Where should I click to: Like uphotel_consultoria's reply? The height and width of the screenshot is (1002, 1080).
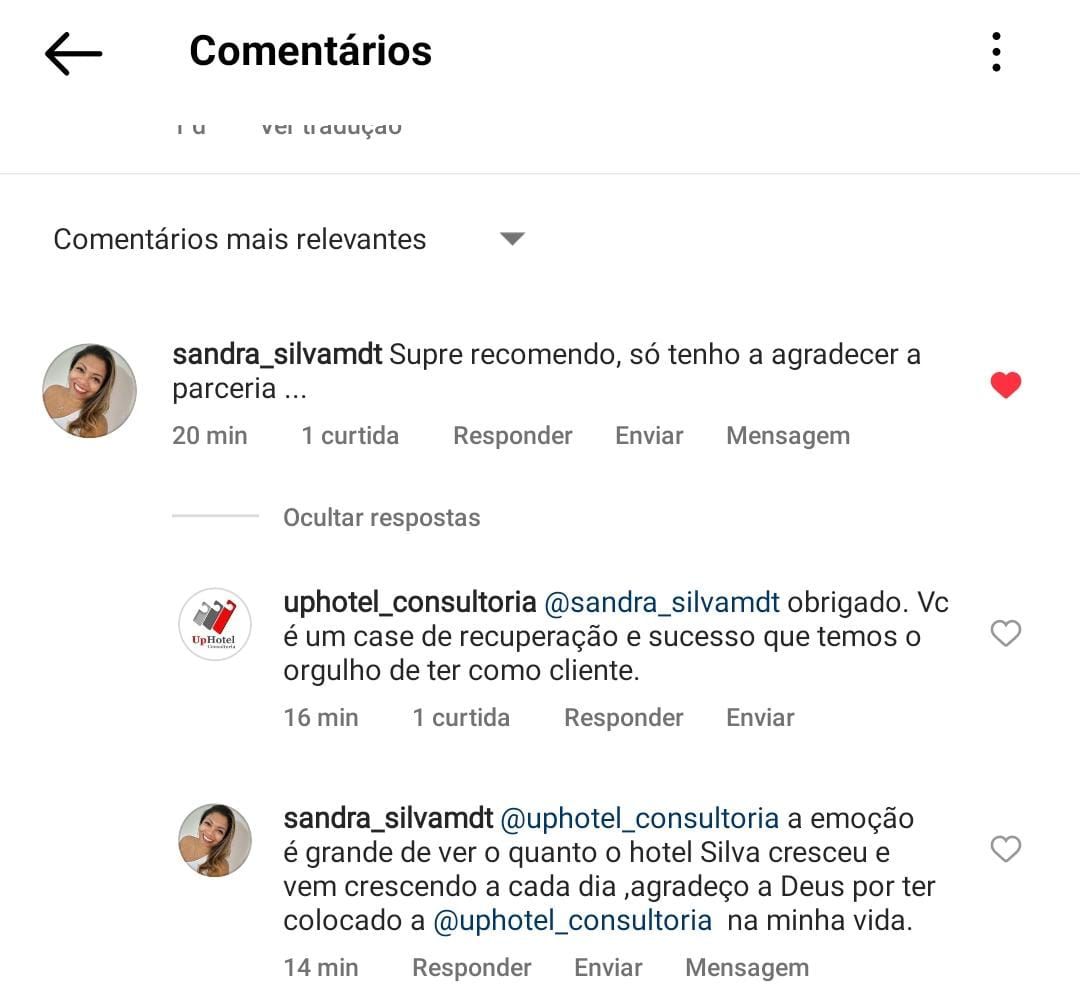[x=1005, y=633]
